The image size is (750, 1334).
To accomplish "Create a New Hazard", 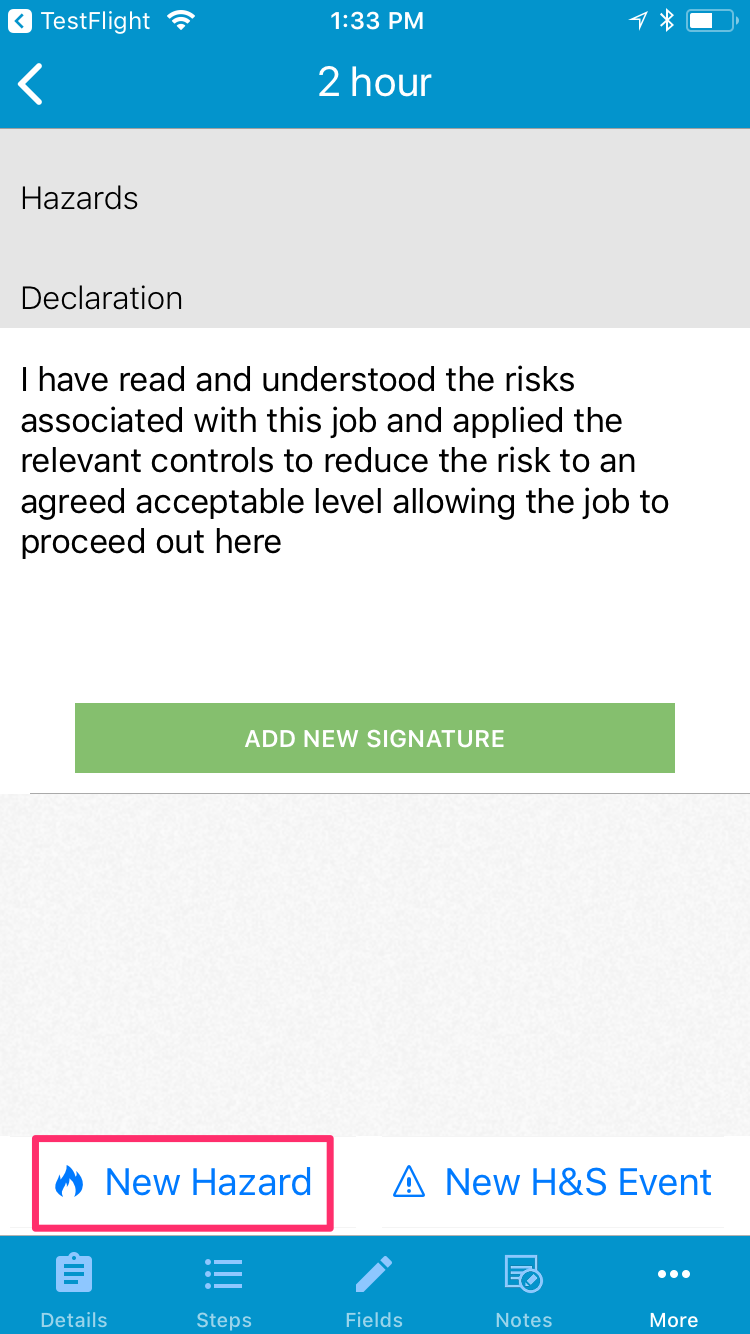I will pyautogui.click(x=183, y=1182).
